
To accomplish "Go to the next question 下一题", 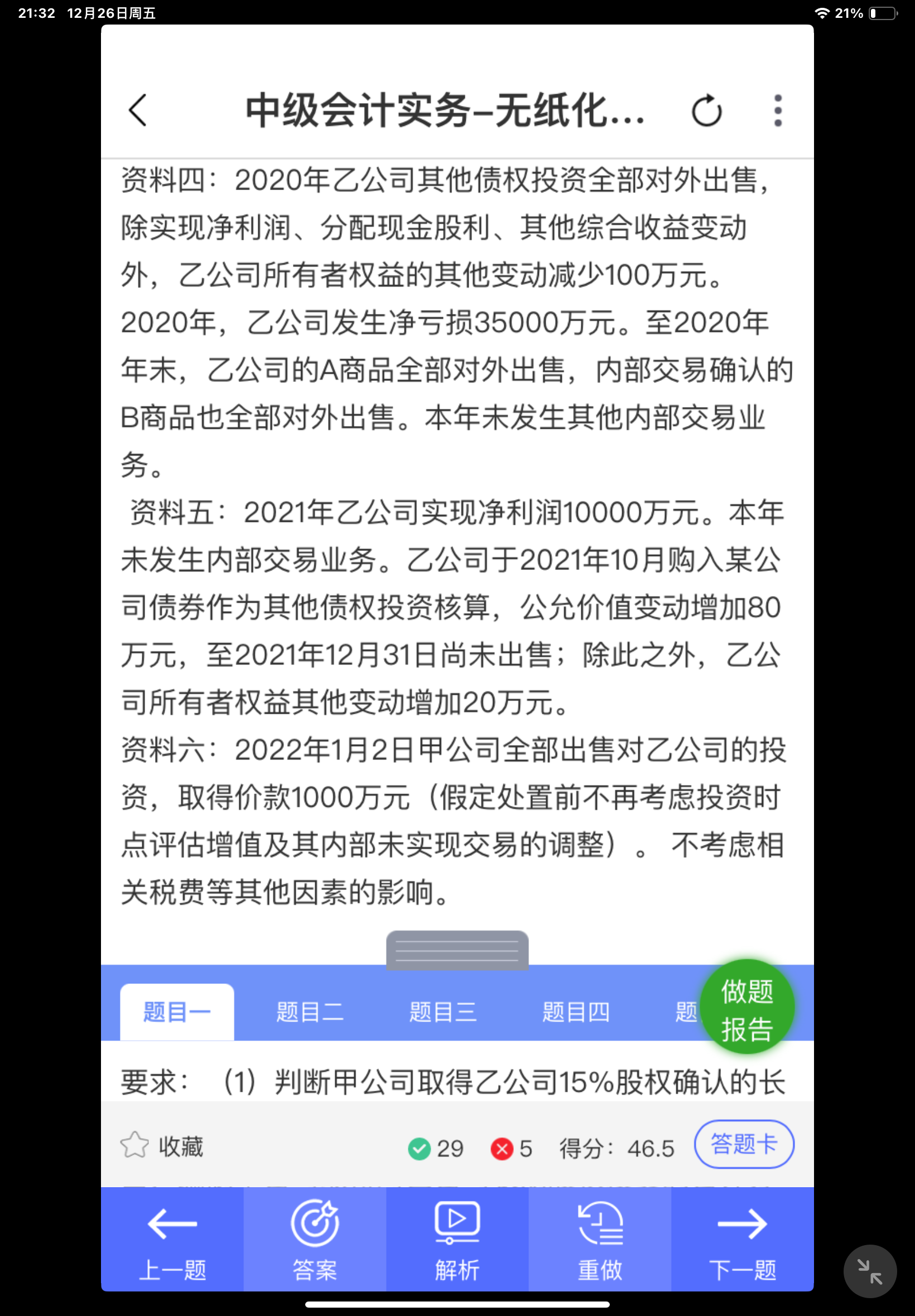I will tap(743, 1240).
